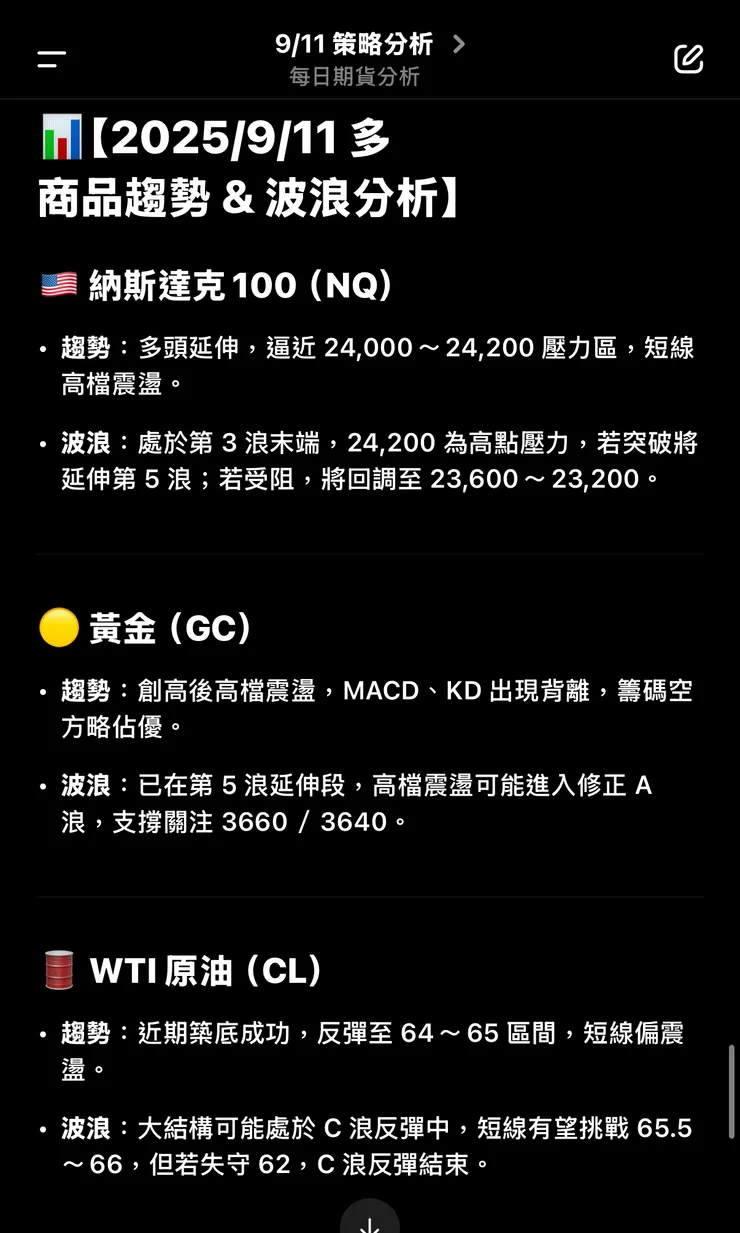Select the US flag emoji beside NQ
Viewport: 740px width, 1233px height.
click(59, 284)
